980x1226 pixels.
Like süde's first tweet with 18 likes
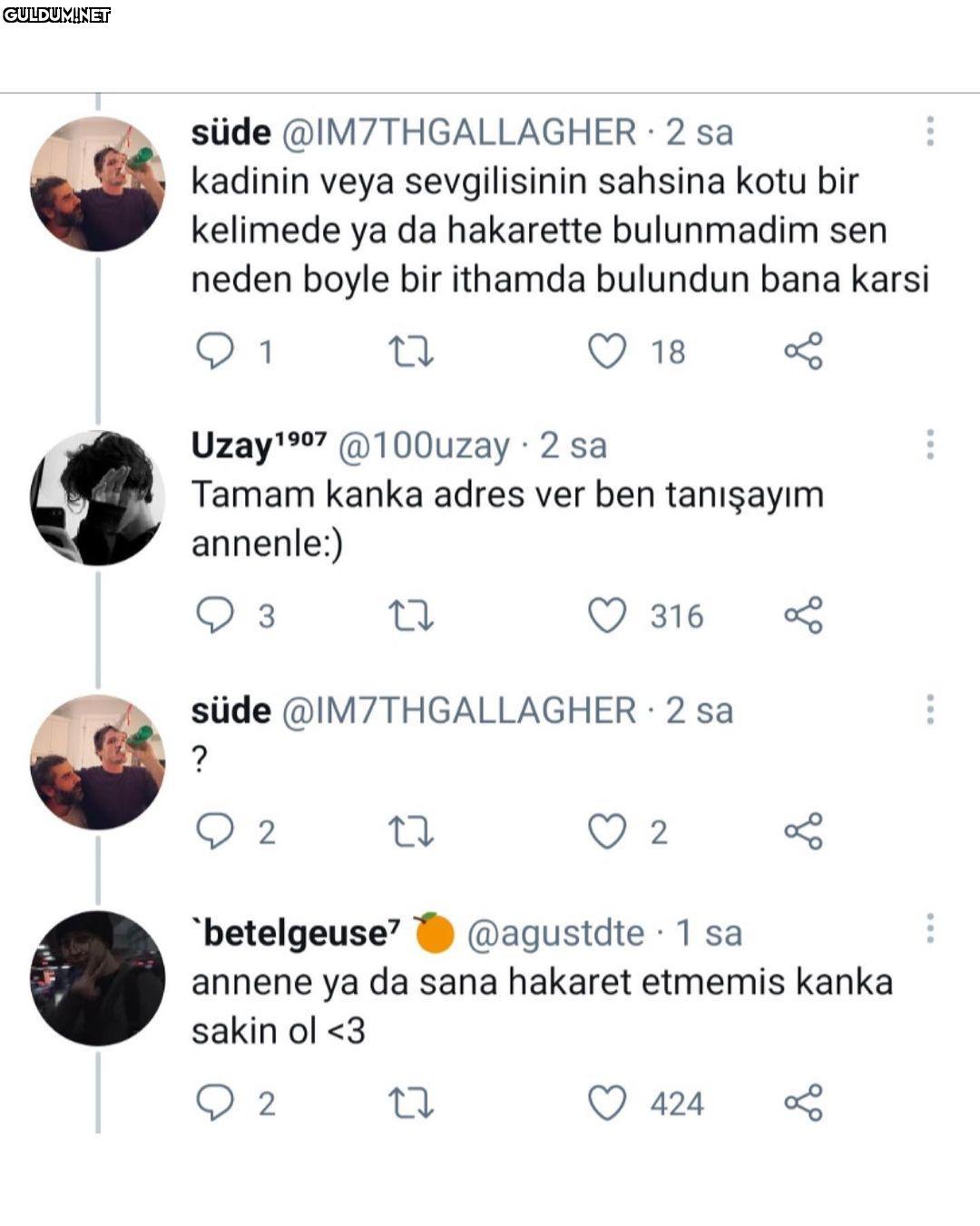[607, 352]
